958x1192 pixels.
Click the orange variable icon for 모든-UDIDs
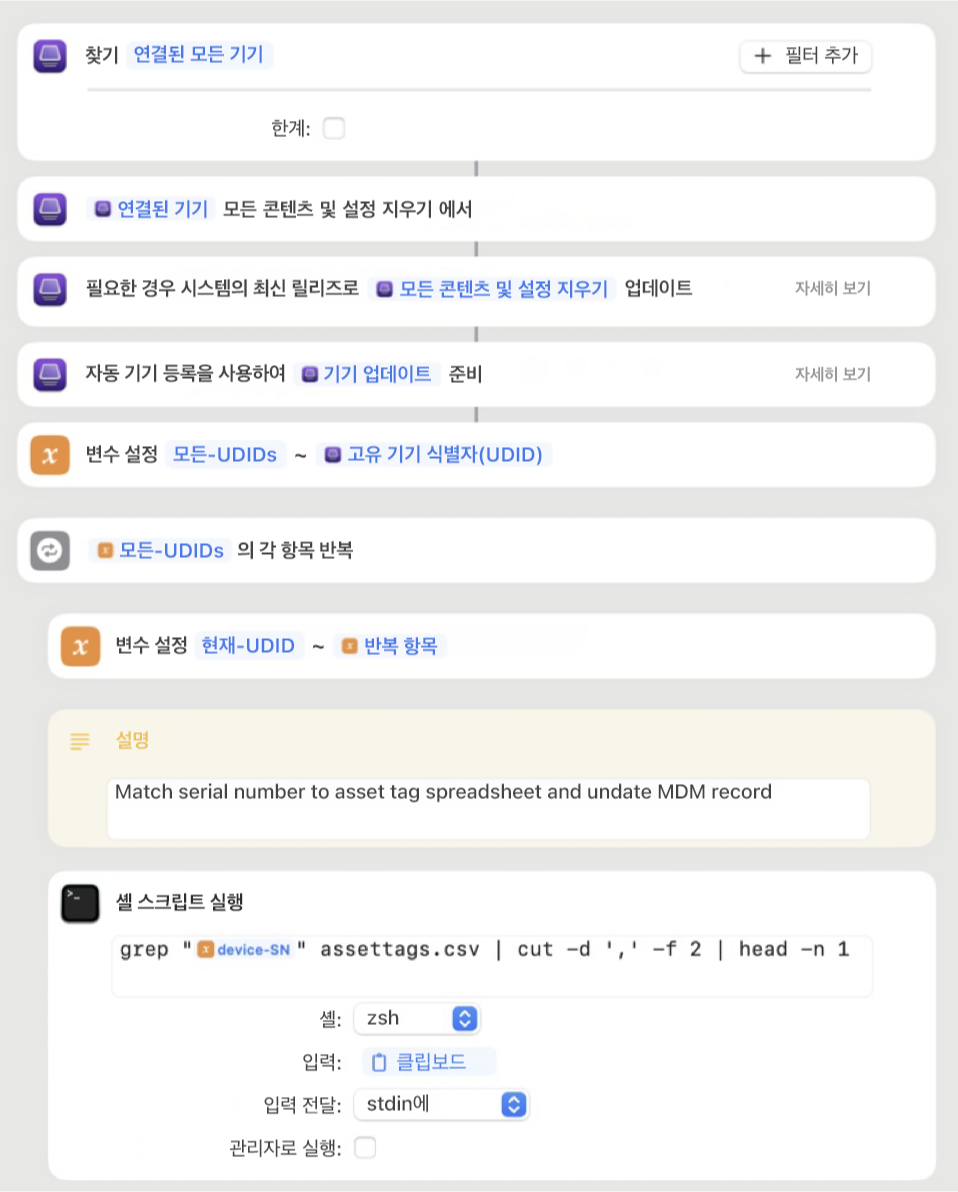[49, 454]
